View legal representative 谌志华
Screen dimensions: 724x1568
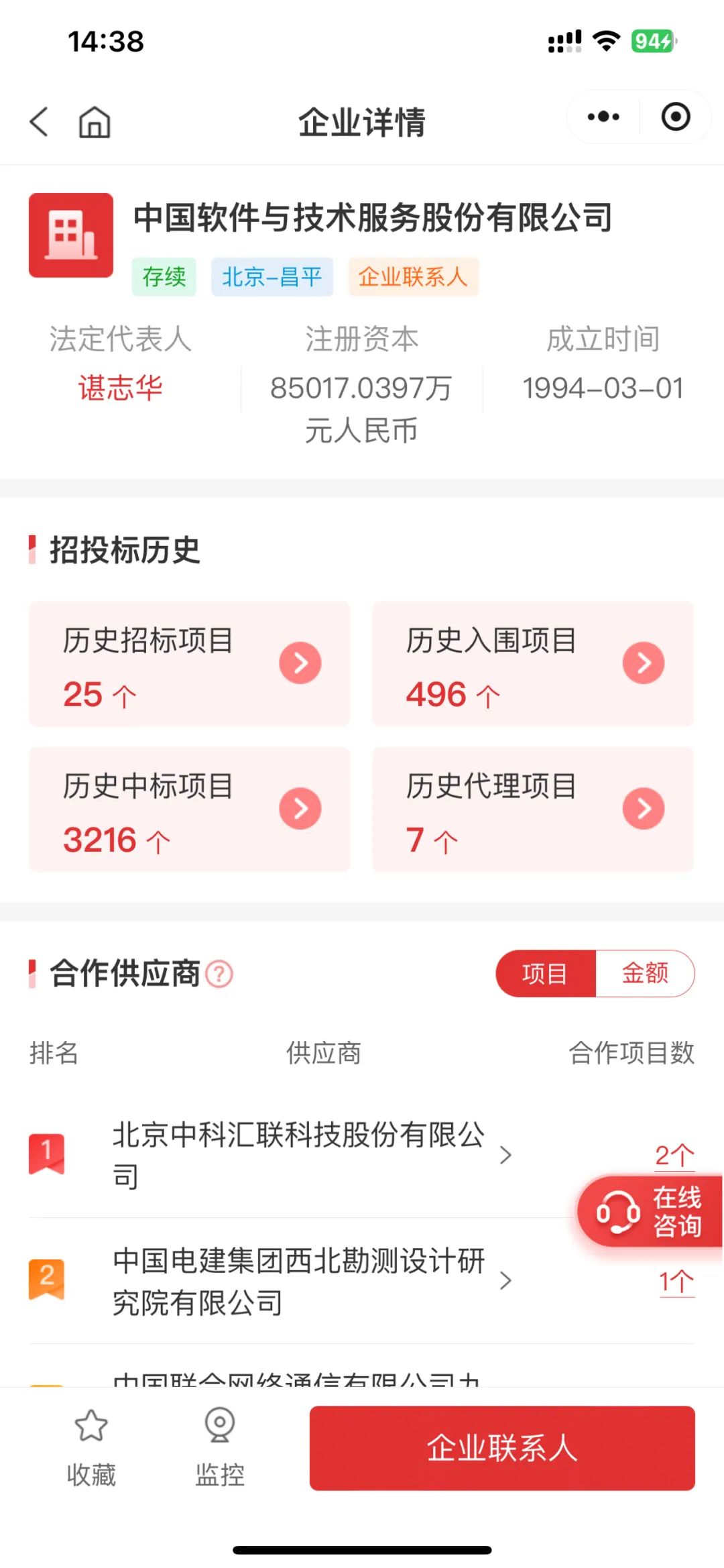[x=121, y=388]
